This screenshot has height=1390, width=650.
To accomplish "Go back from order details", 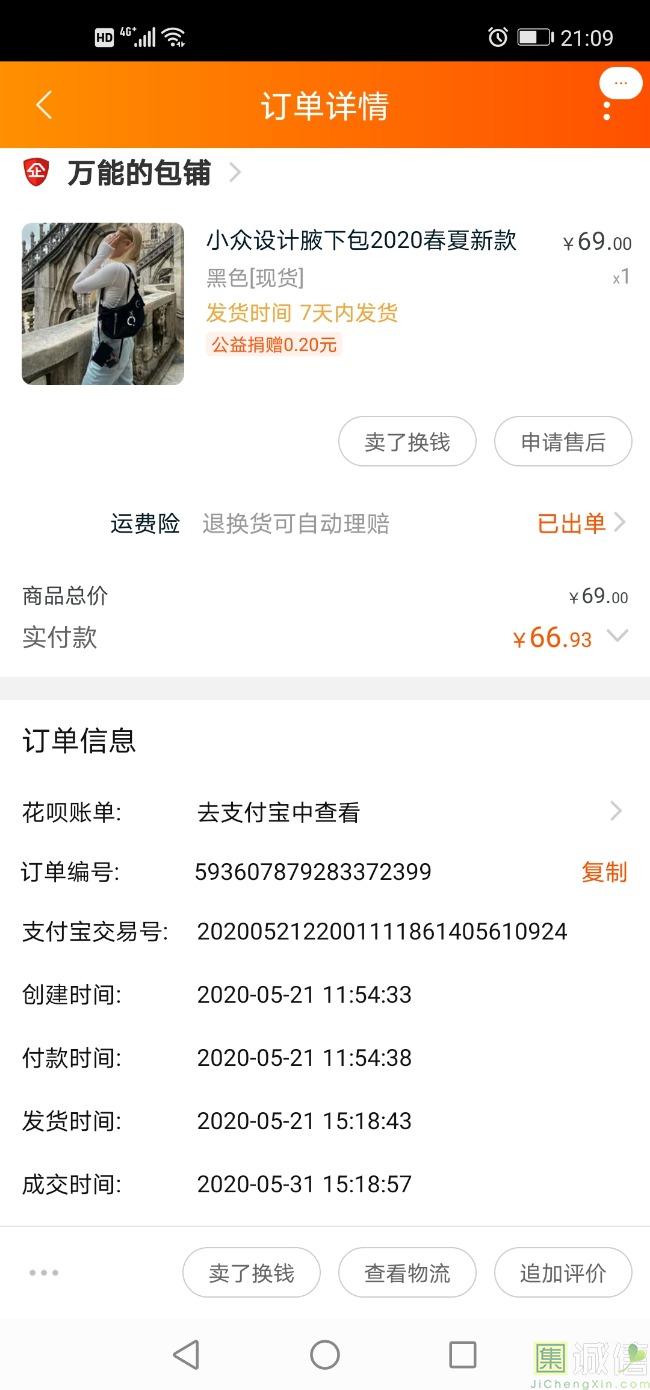I will (43, 105).
